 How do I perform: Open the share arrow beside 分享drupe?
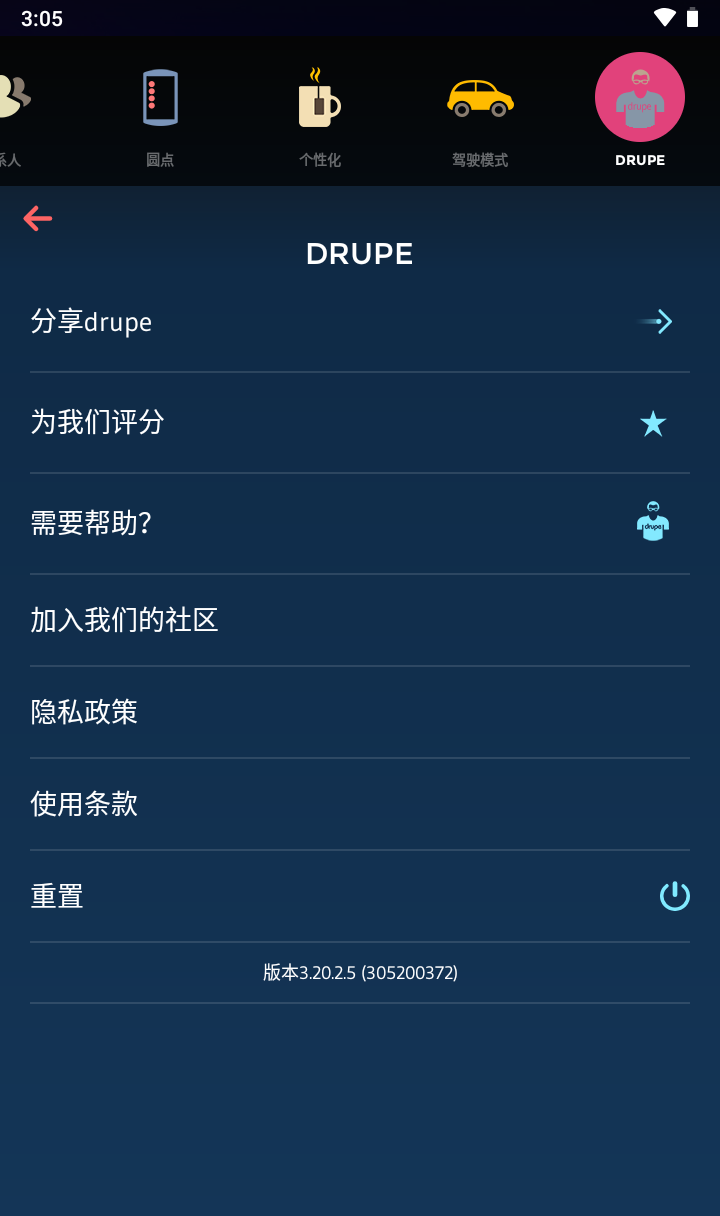[655, 321]
